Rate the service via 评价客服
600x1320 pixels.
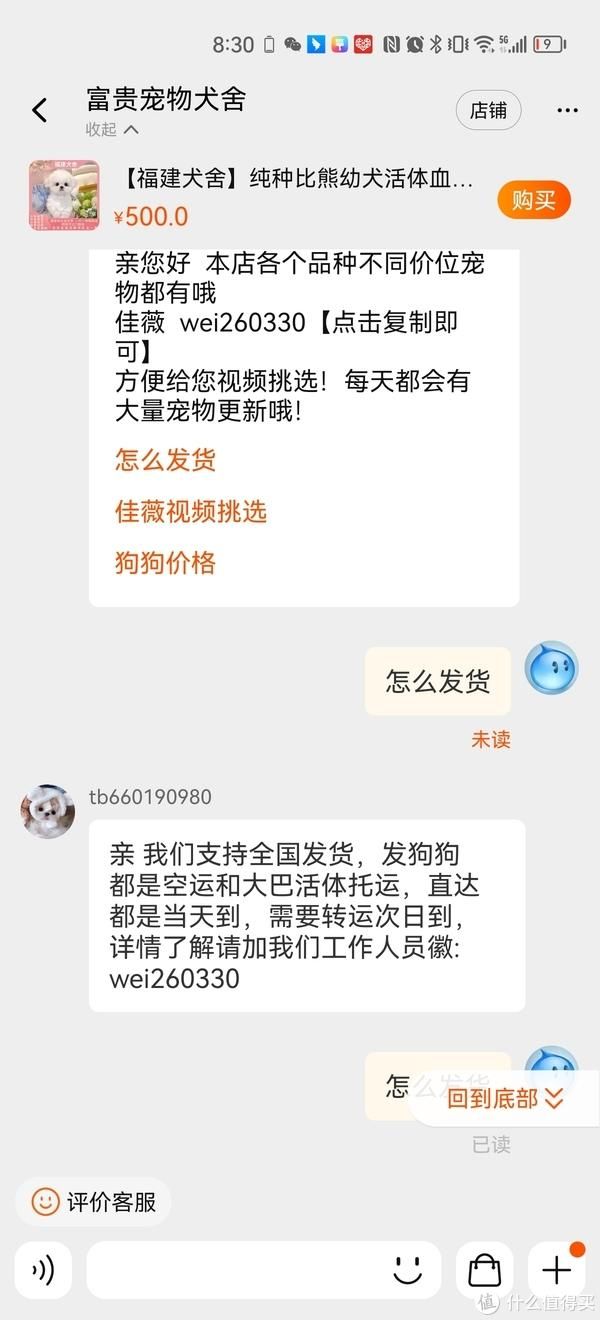[94, 1201]
